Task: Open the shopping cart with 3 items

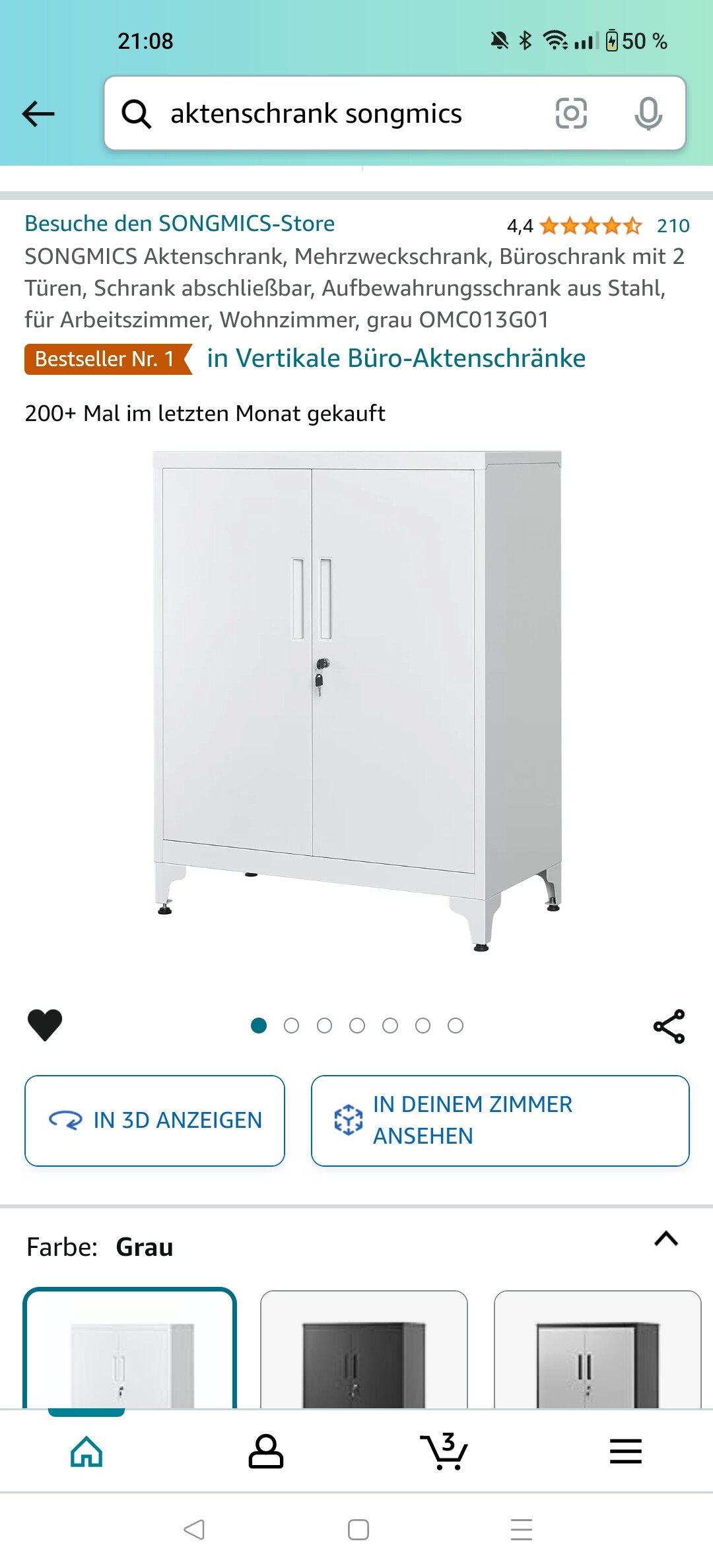Action: click(444, 1451)
